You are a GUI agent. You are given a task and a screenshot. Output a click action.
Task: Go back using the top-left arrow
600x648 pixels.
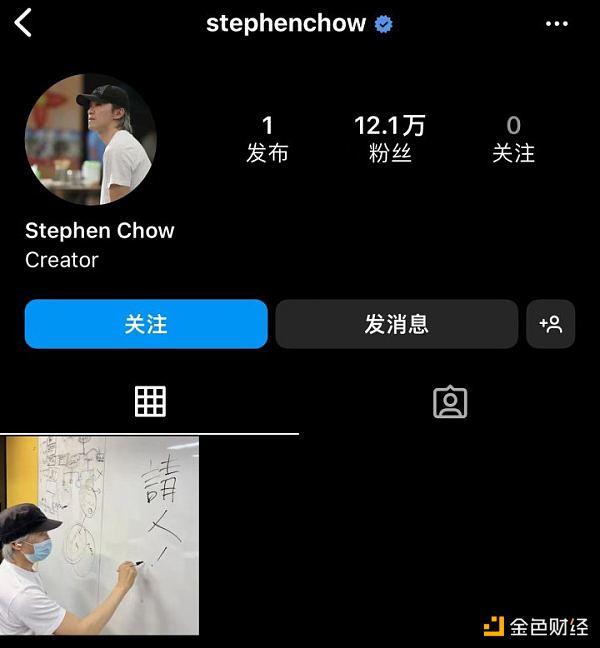[24, 23]
